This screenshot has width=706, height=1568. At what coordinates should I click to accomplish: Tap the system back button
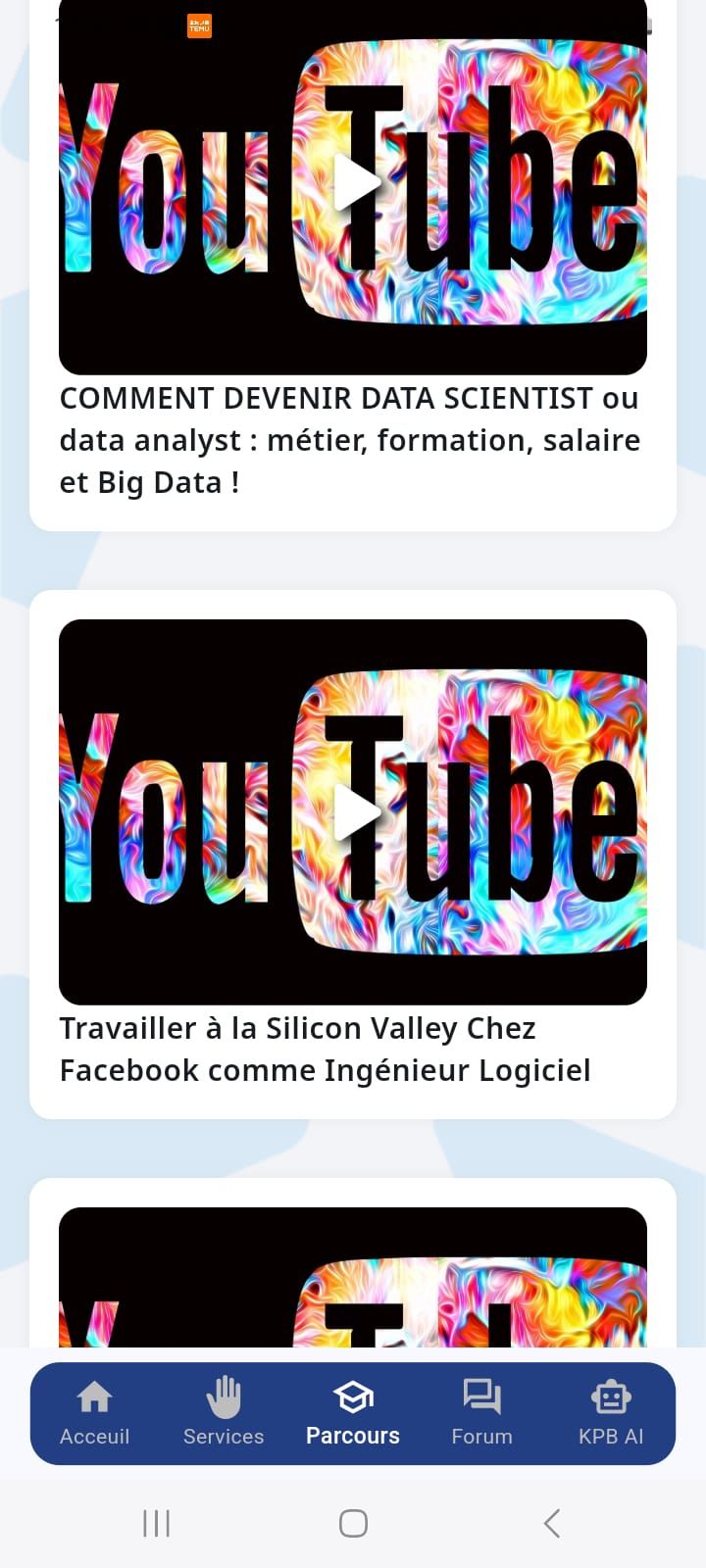click(552, 1523)
